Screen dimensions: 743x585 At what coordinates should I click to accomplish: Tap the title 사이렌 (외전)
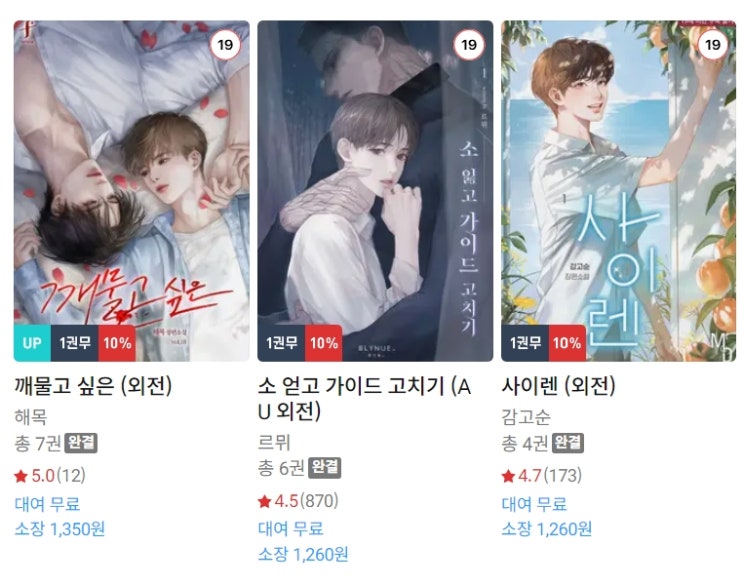coord(558,386)
